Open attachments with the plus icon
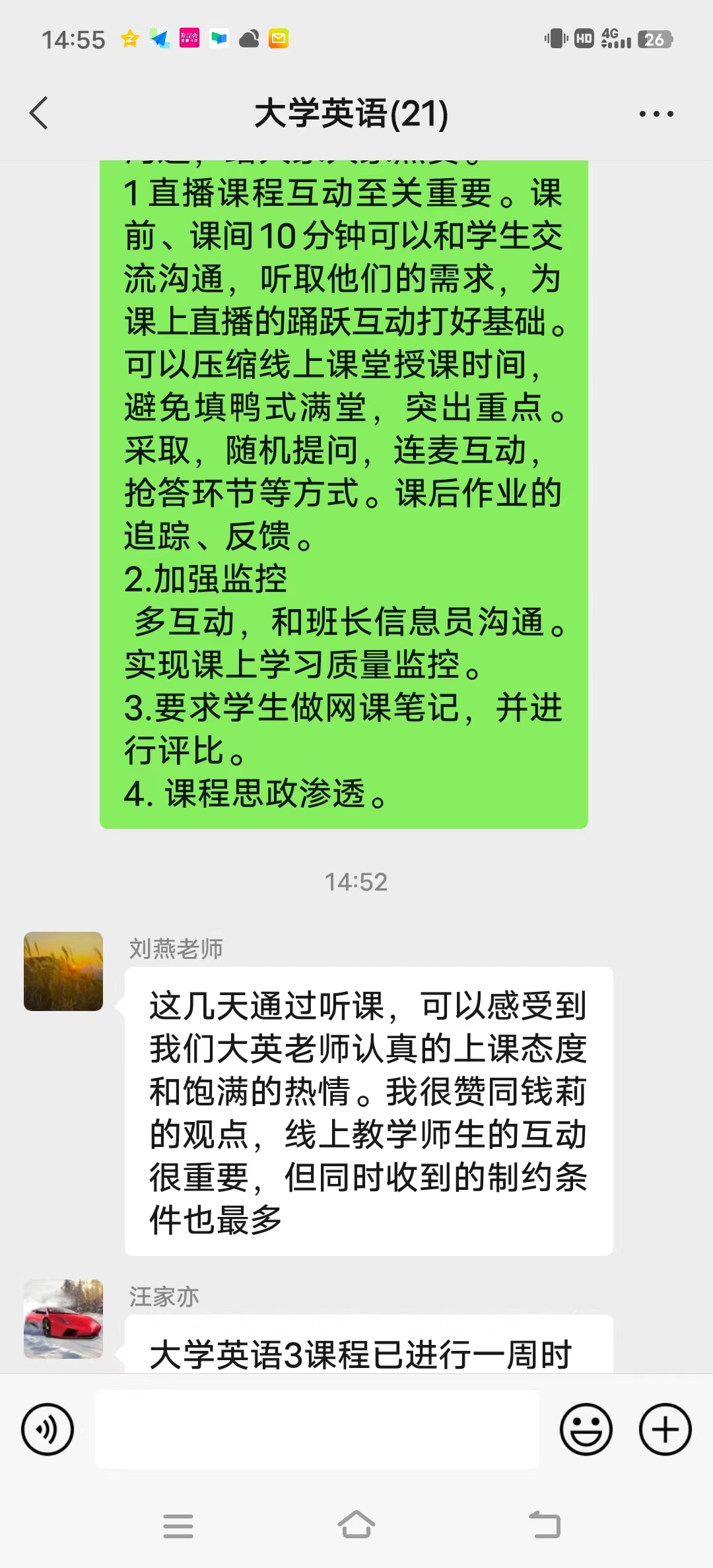The image size is (713, 1568). (x=663, y=1428)
